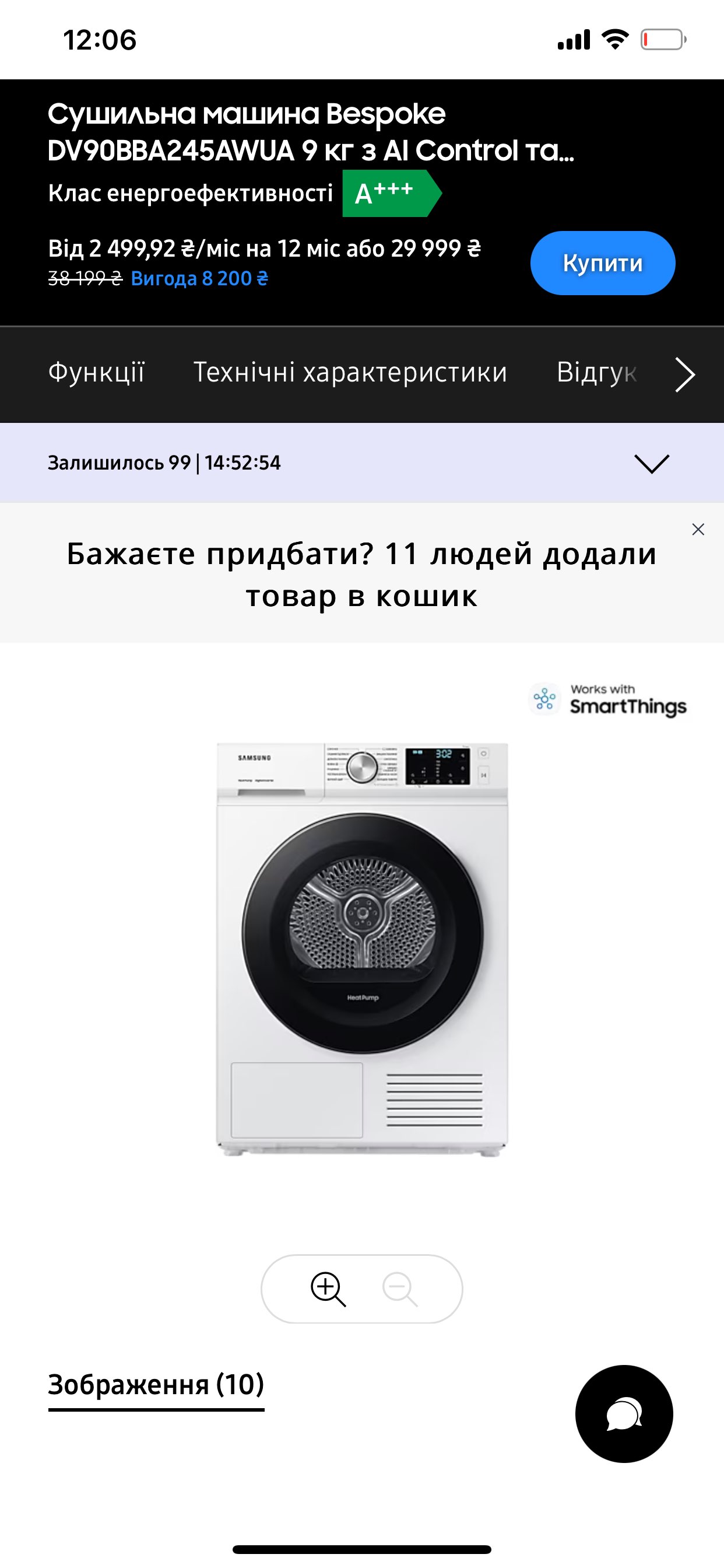Screen dimensions: 724x1568
Task: Open the chat support bubble
Action: click(x=624, y=1413)
